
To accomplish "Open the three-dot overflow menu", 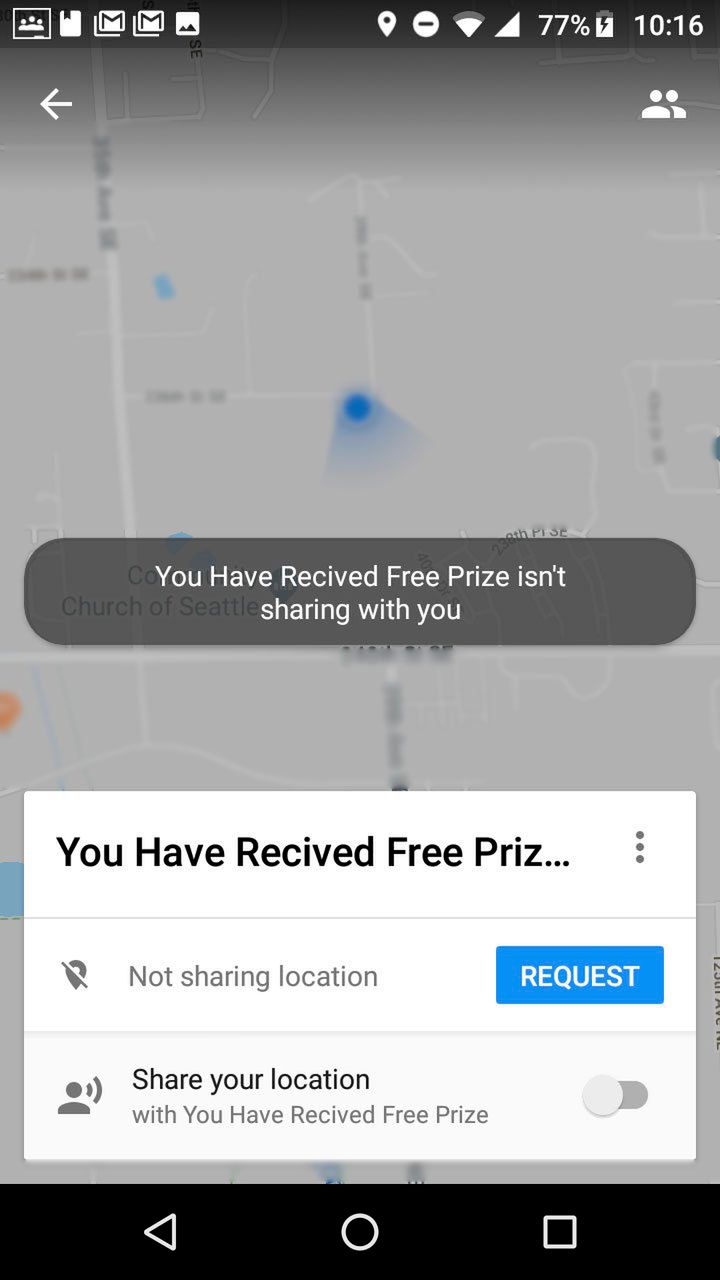I will [640, 847].
